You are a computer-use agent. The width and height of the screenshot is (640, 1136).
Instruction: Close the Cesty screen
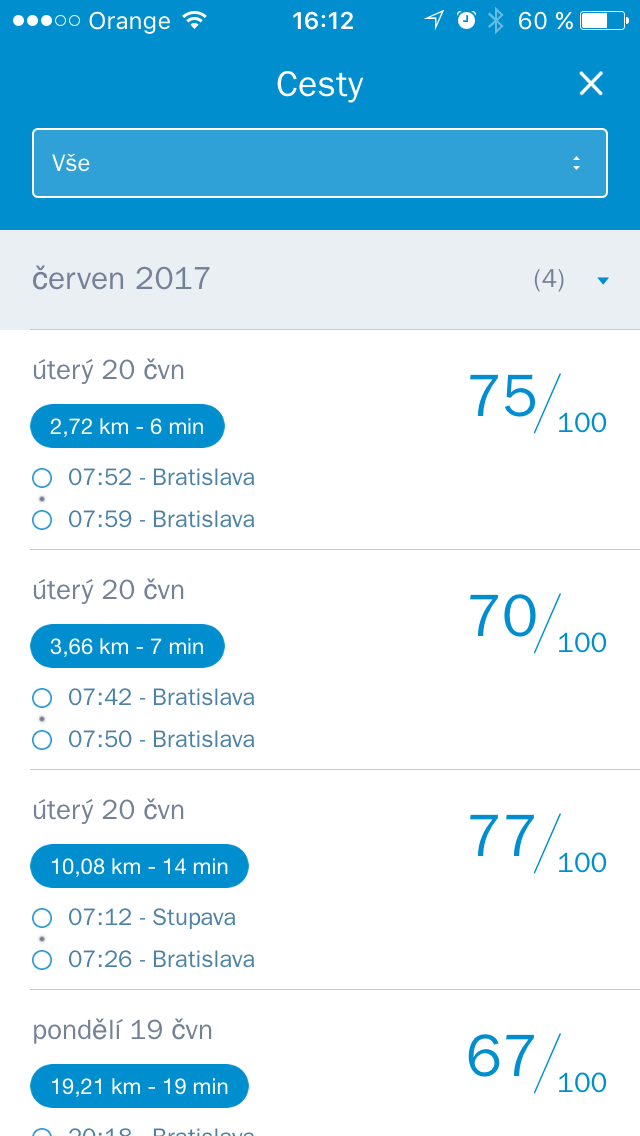click(591, 84)
